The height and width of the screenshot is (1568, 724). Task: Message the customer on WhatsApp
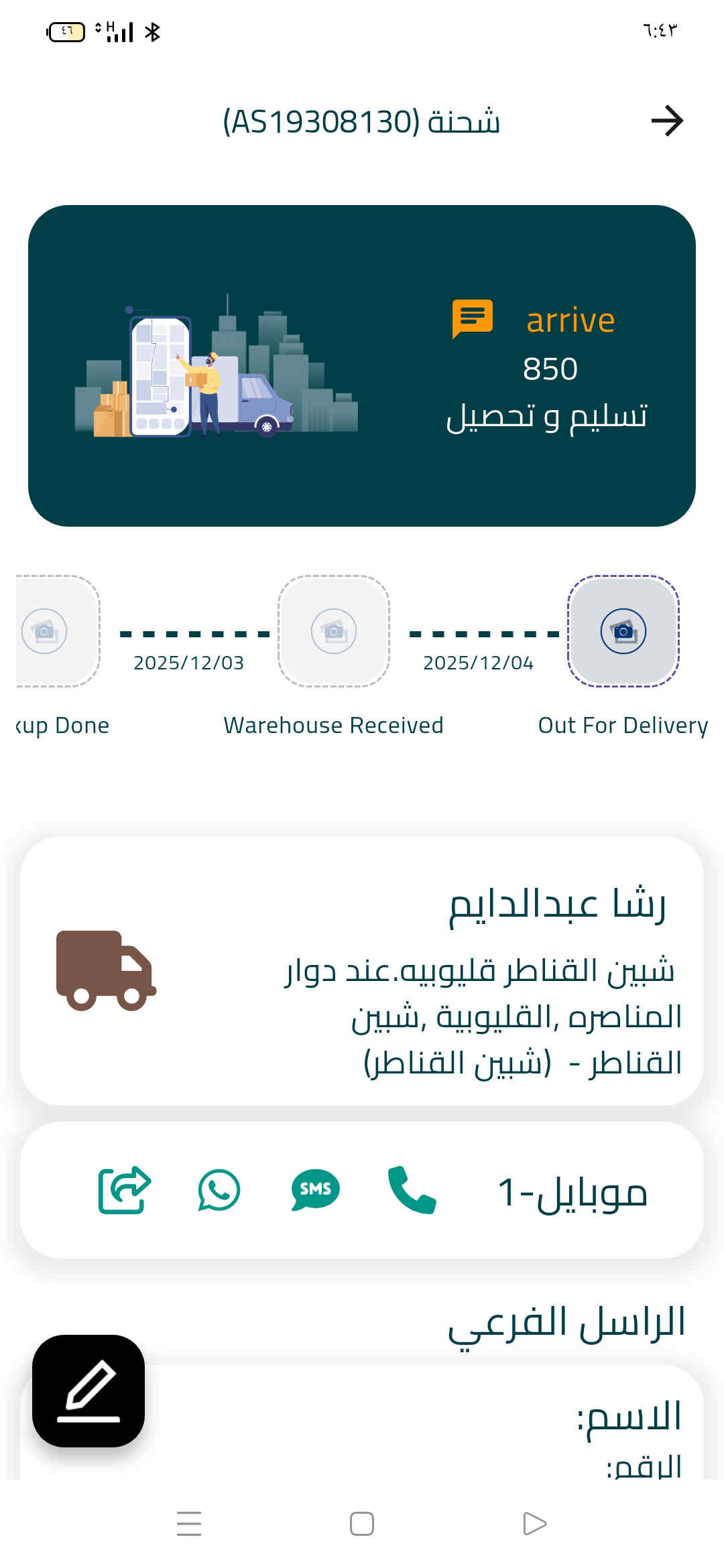[219, 1190]
